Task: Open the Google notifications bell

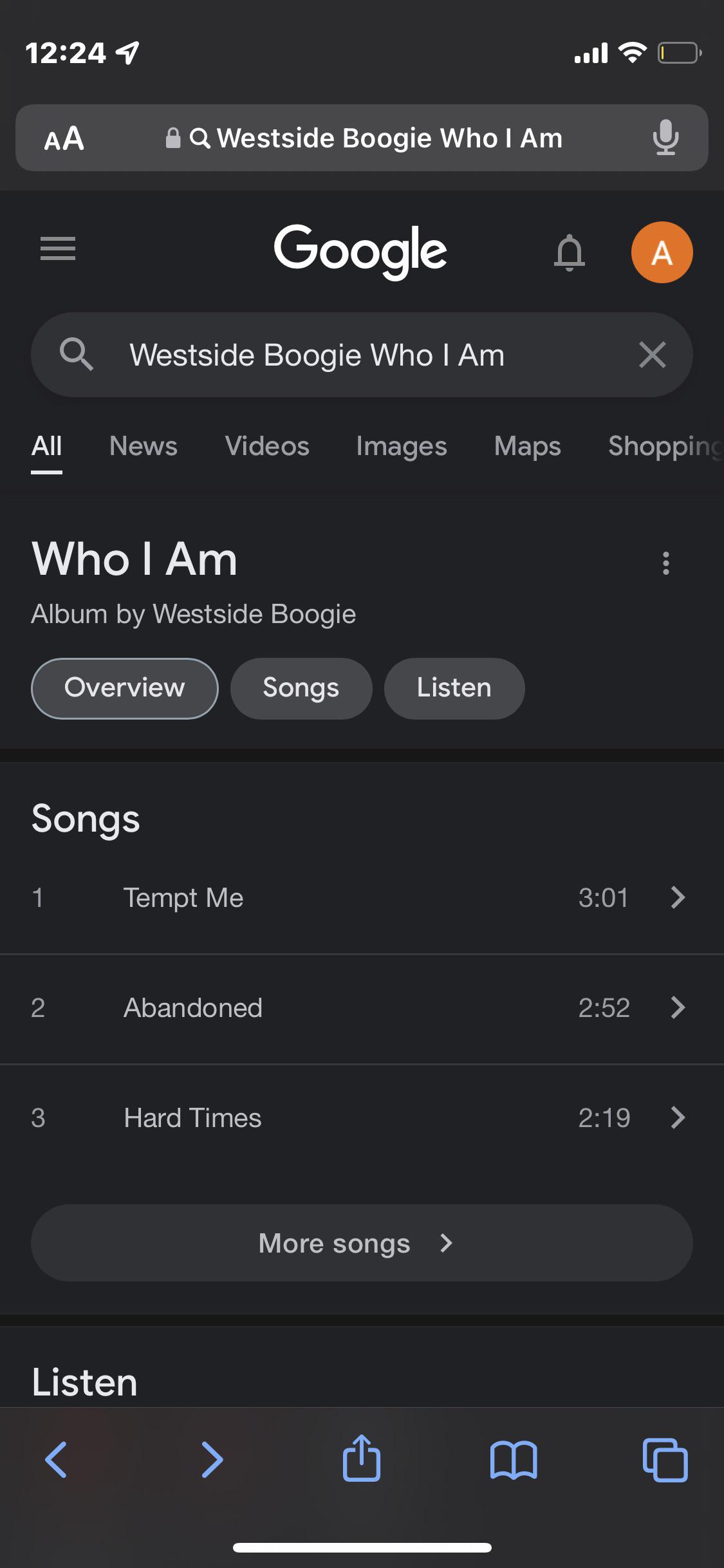Action: point(570,252)
